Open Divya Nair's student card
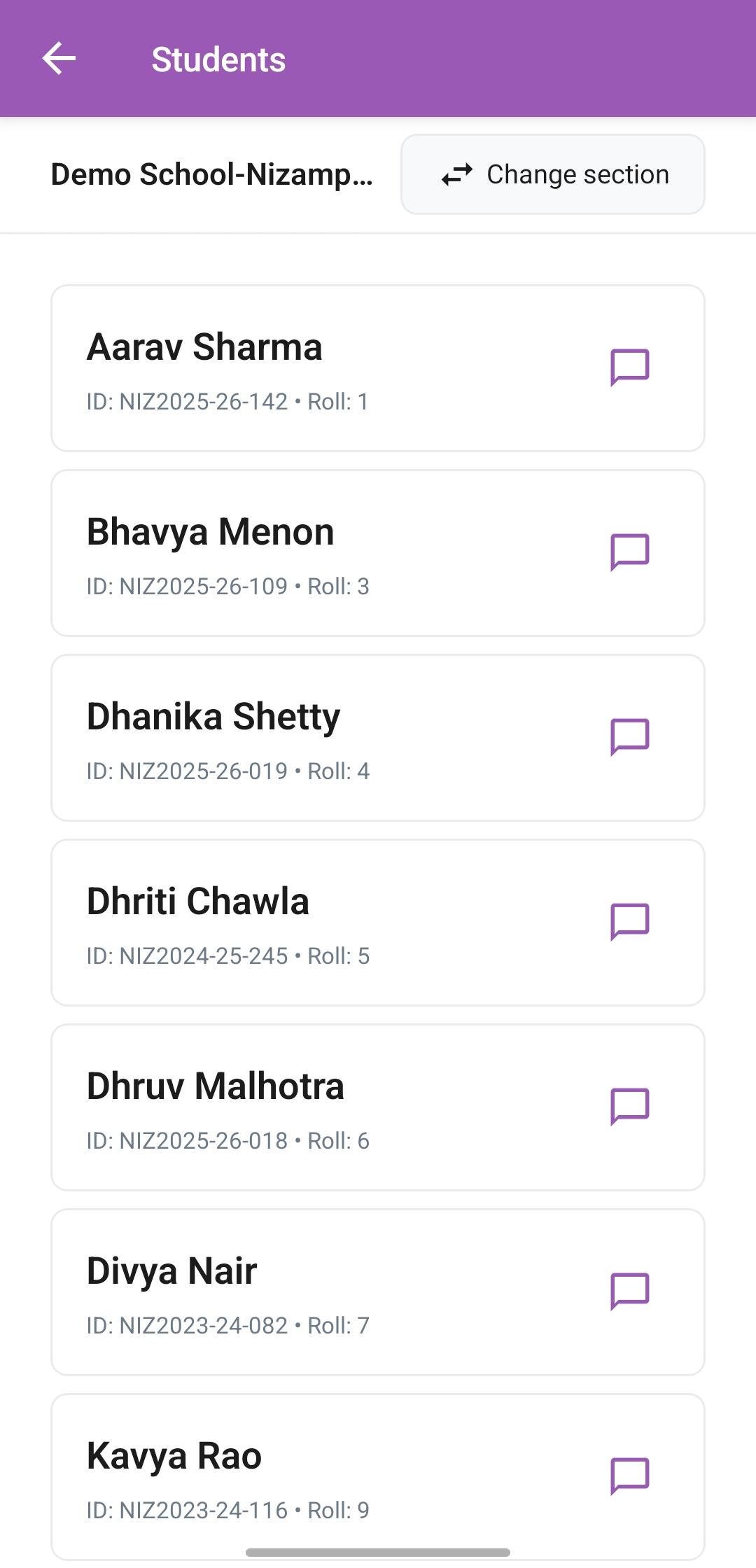The height and width of the screenshot is (1568, 756). point(315,1292)
